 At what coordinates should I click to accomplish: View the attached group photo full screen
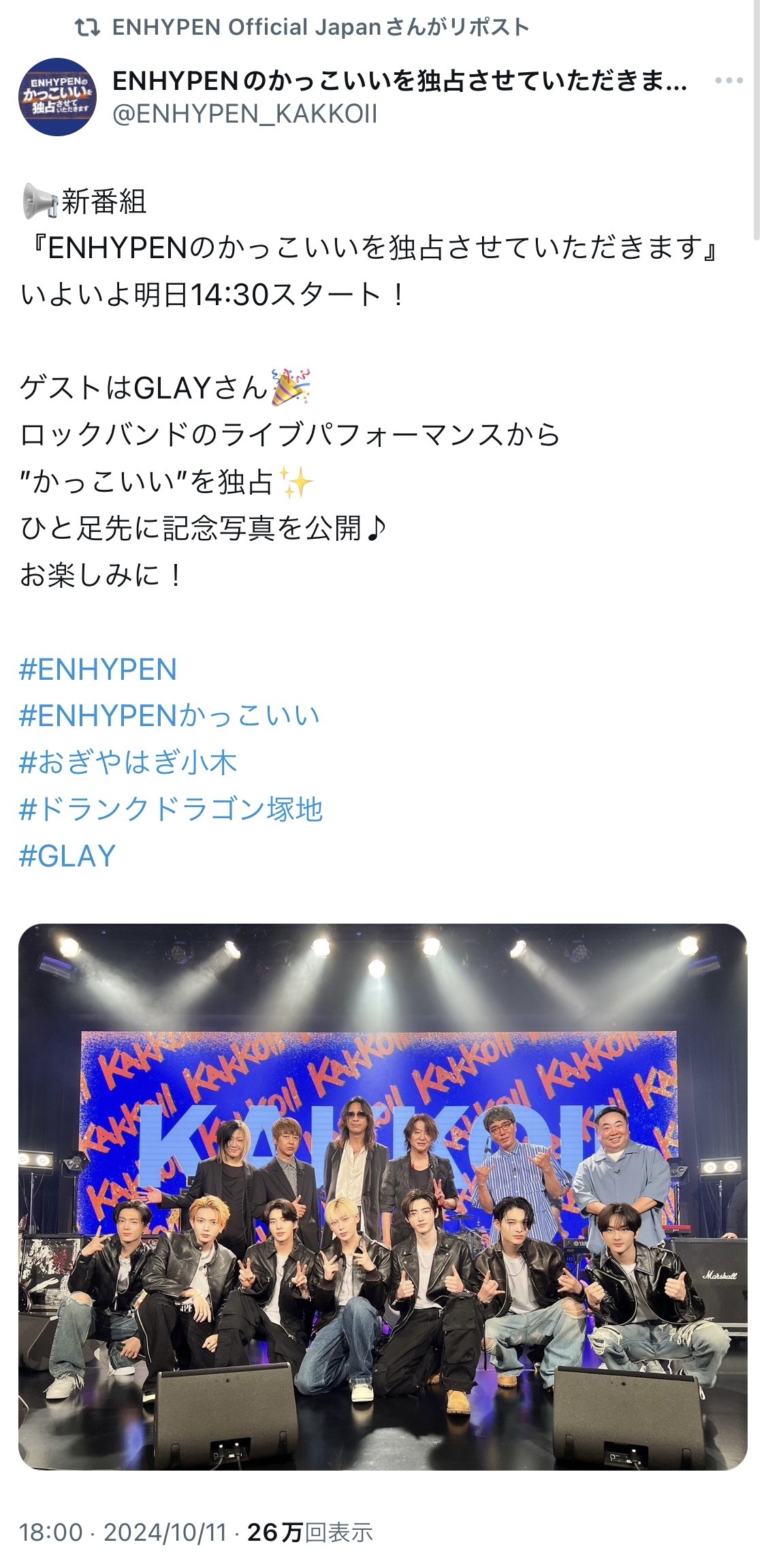[383, 1197]
